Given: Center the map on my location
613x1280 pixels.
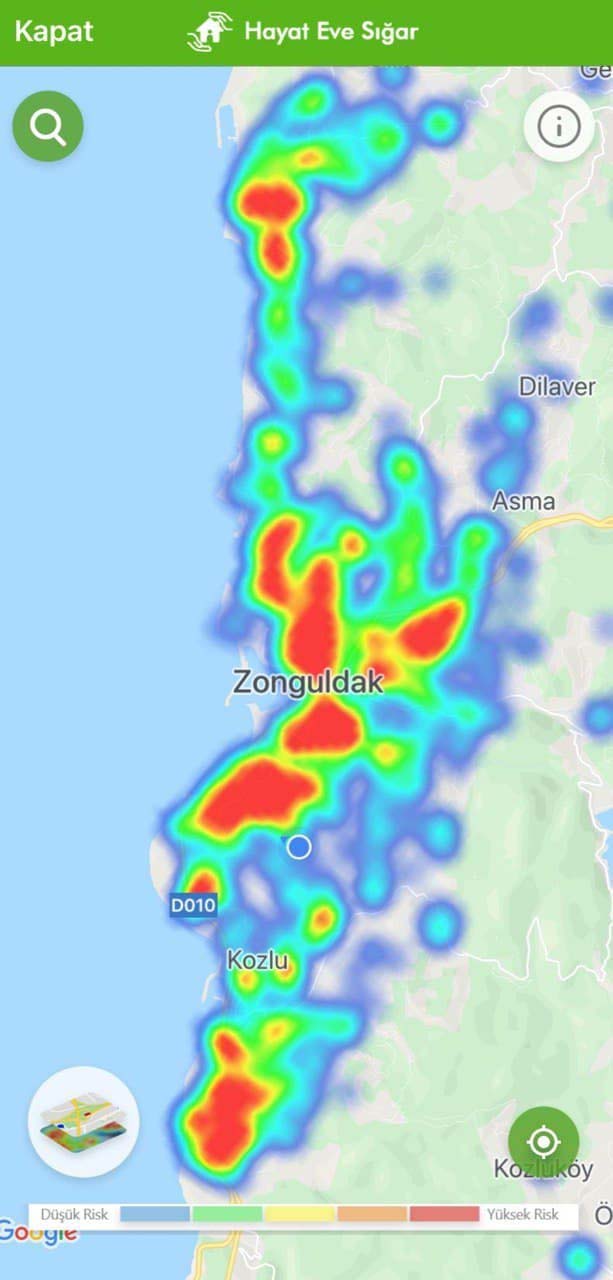Looking at the screenshot, I should click(543, 1141).
